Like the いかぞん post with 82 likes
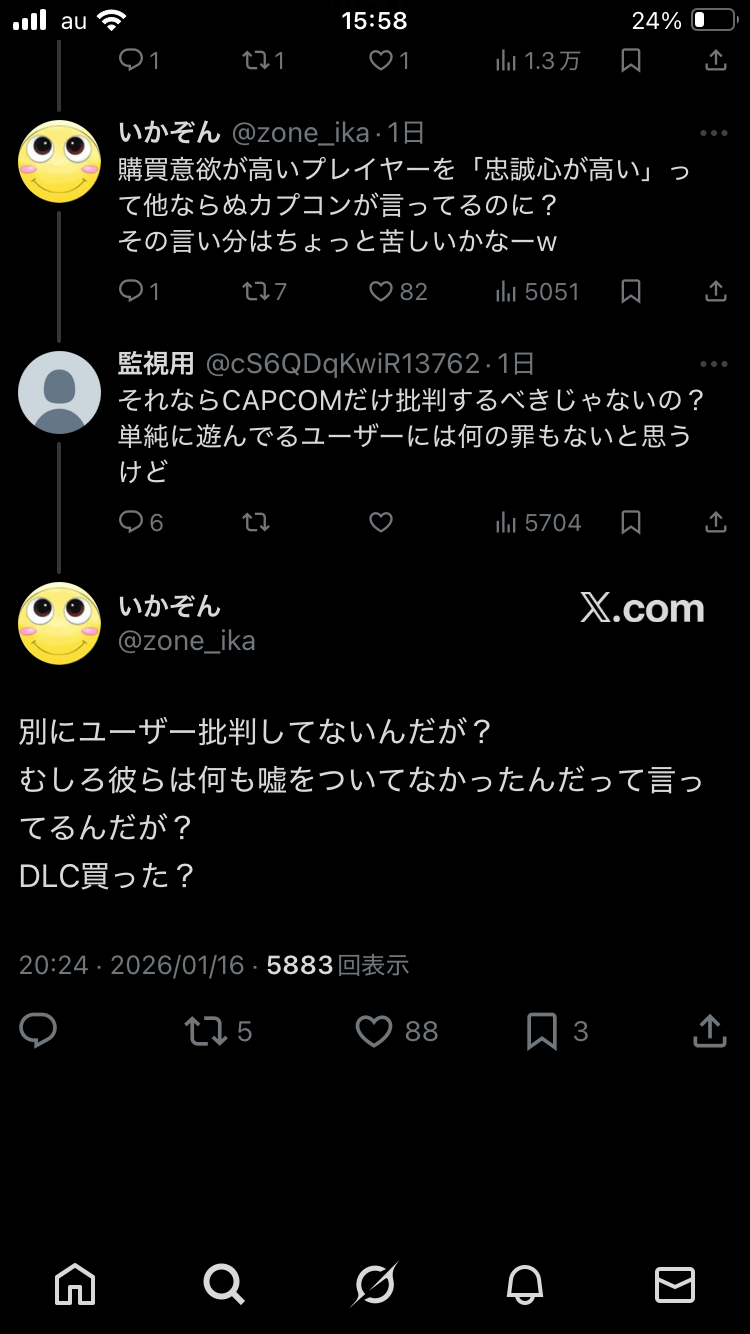Screen dimensions: 750x1334 [x=381, y=291]
